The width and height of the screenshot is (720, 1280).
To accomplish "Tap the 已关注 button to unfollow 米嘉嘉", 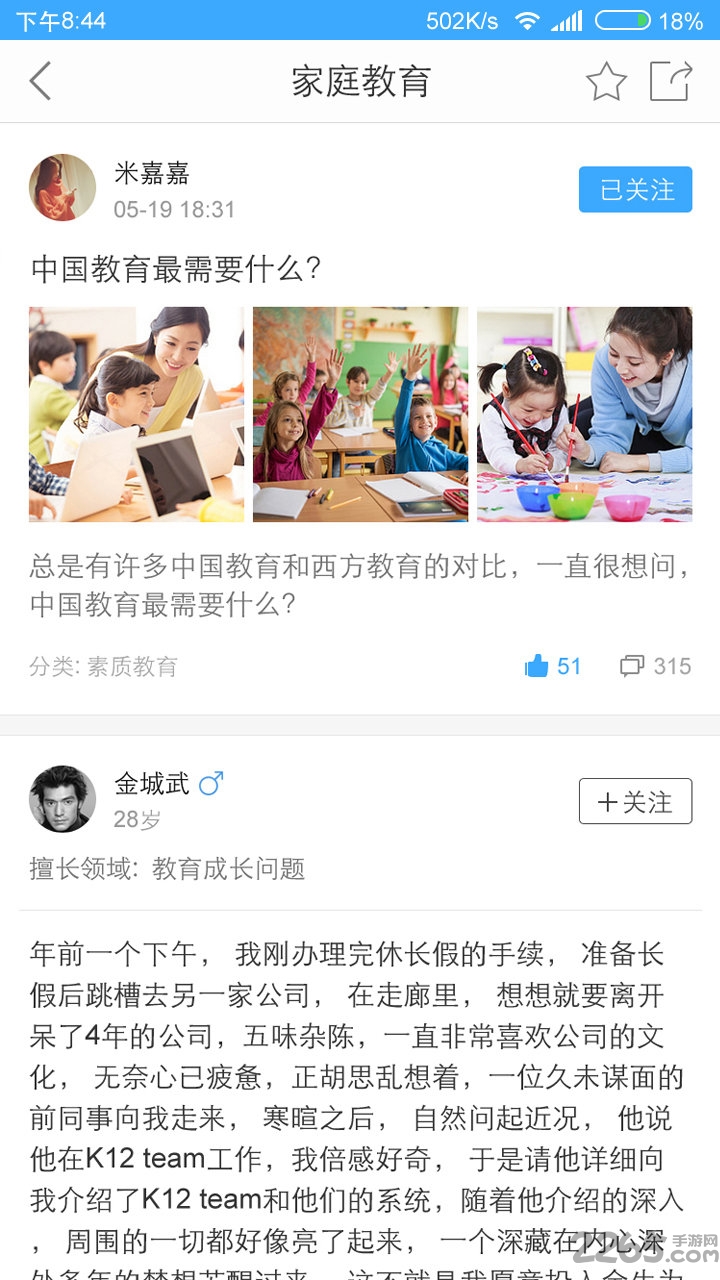I will point(635,190).
